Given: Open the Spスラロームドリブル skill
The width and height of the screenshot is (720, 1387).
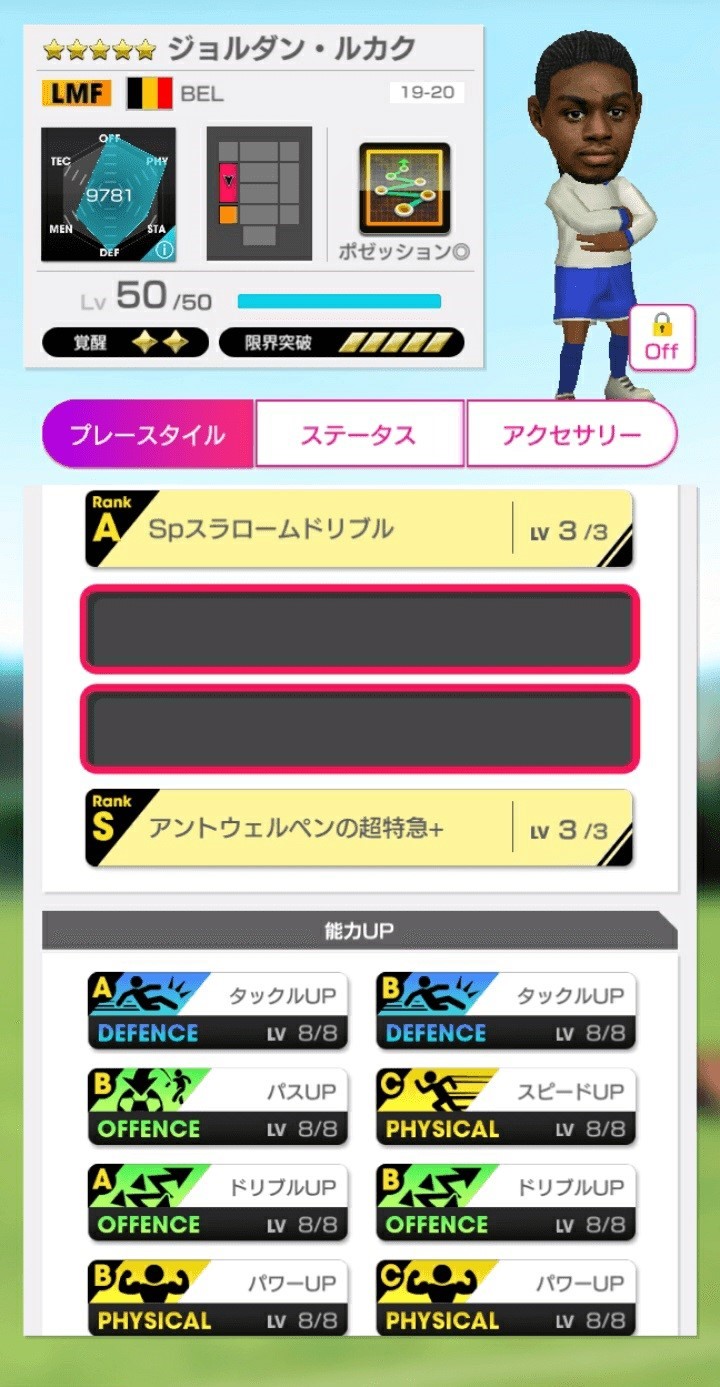Looking at the screenshot, I should pyautogui.click(x=359, y=529).
